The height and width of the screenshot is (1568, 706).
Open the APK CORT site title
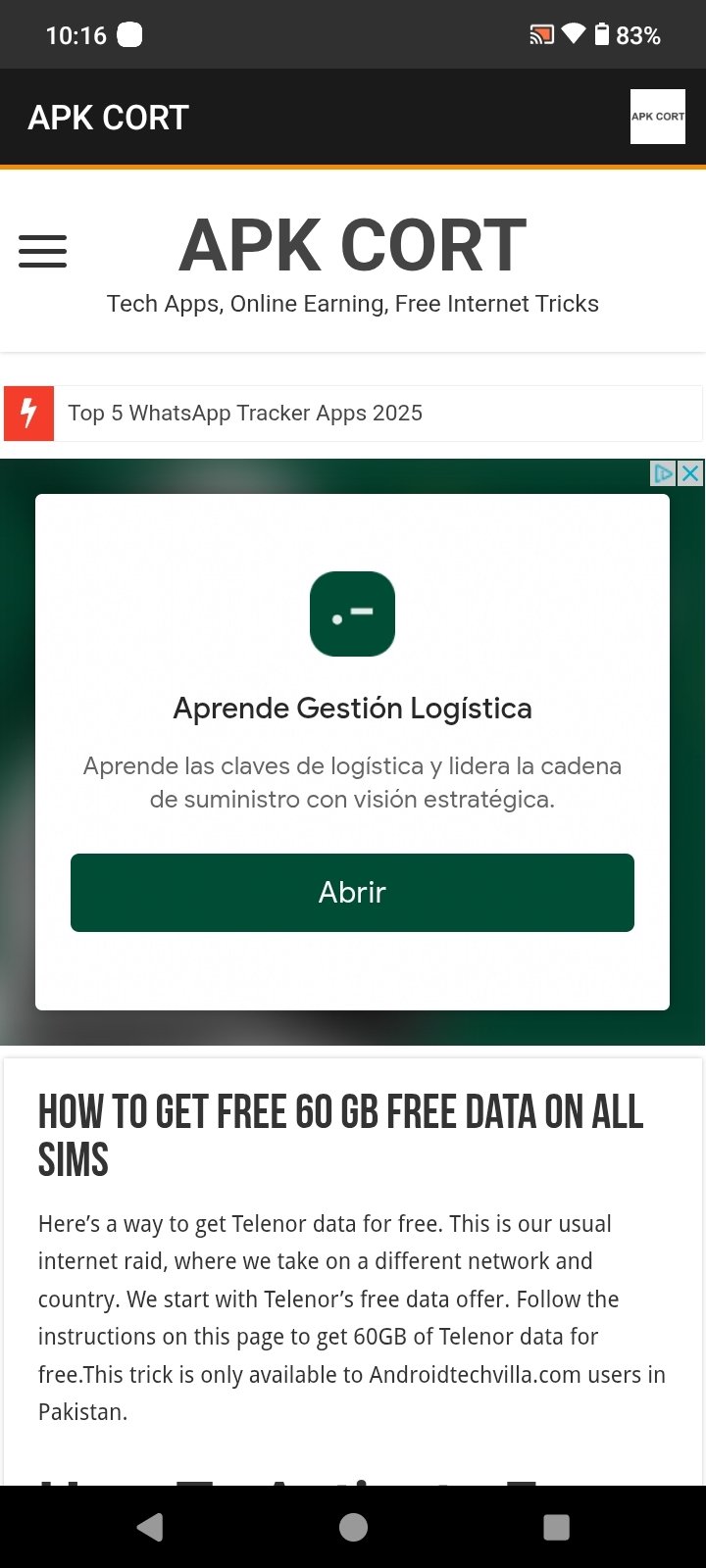pyautogui.click(x=353, y=245)
